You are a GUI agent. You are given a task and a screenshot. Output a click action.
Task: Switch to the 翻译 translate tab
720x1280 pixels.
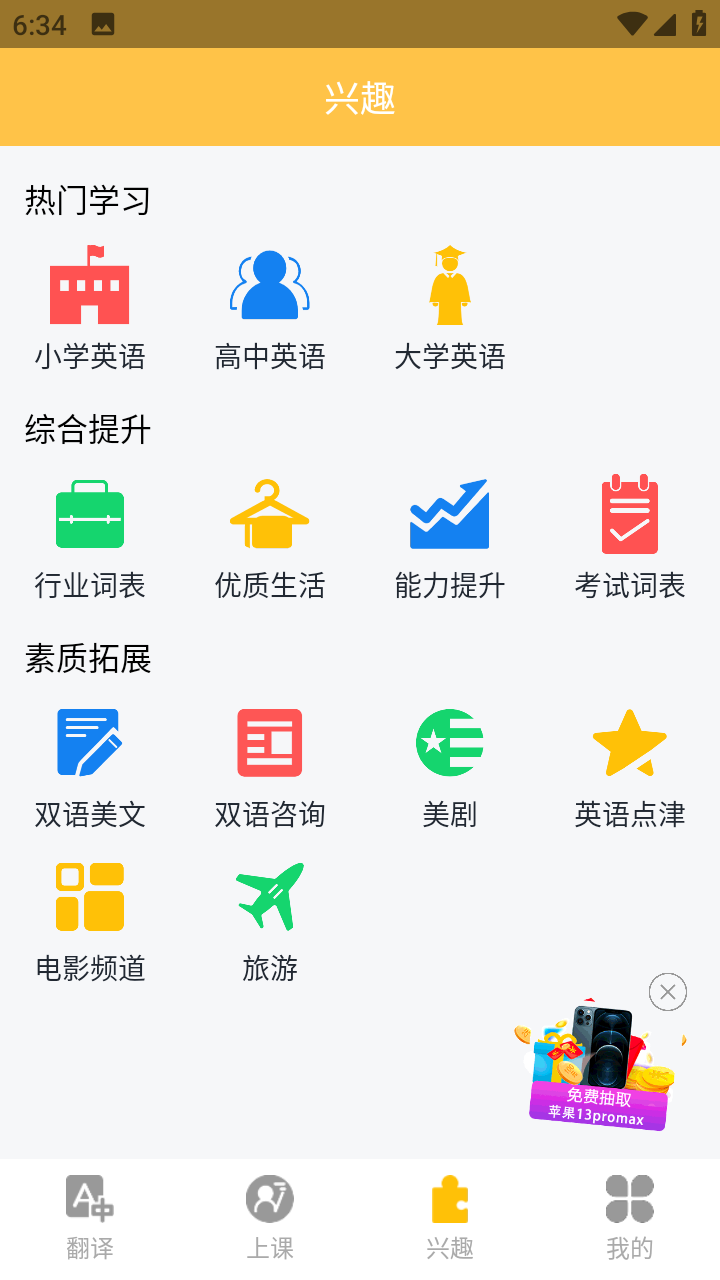(x=90, y=1213)
